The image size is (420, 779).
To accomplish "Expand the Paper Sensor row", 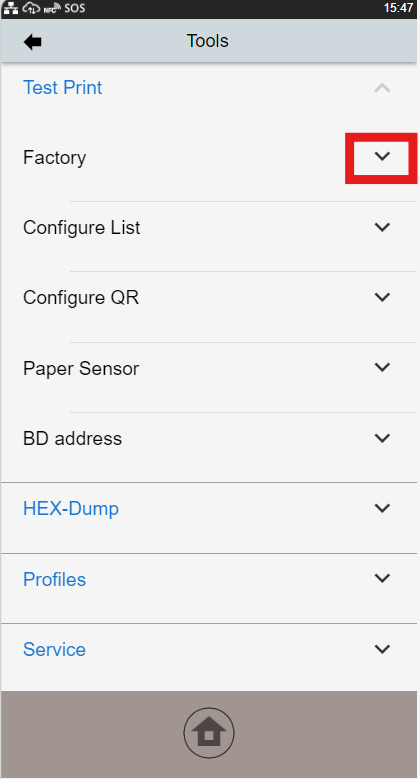I will click(x=382, y=368).
